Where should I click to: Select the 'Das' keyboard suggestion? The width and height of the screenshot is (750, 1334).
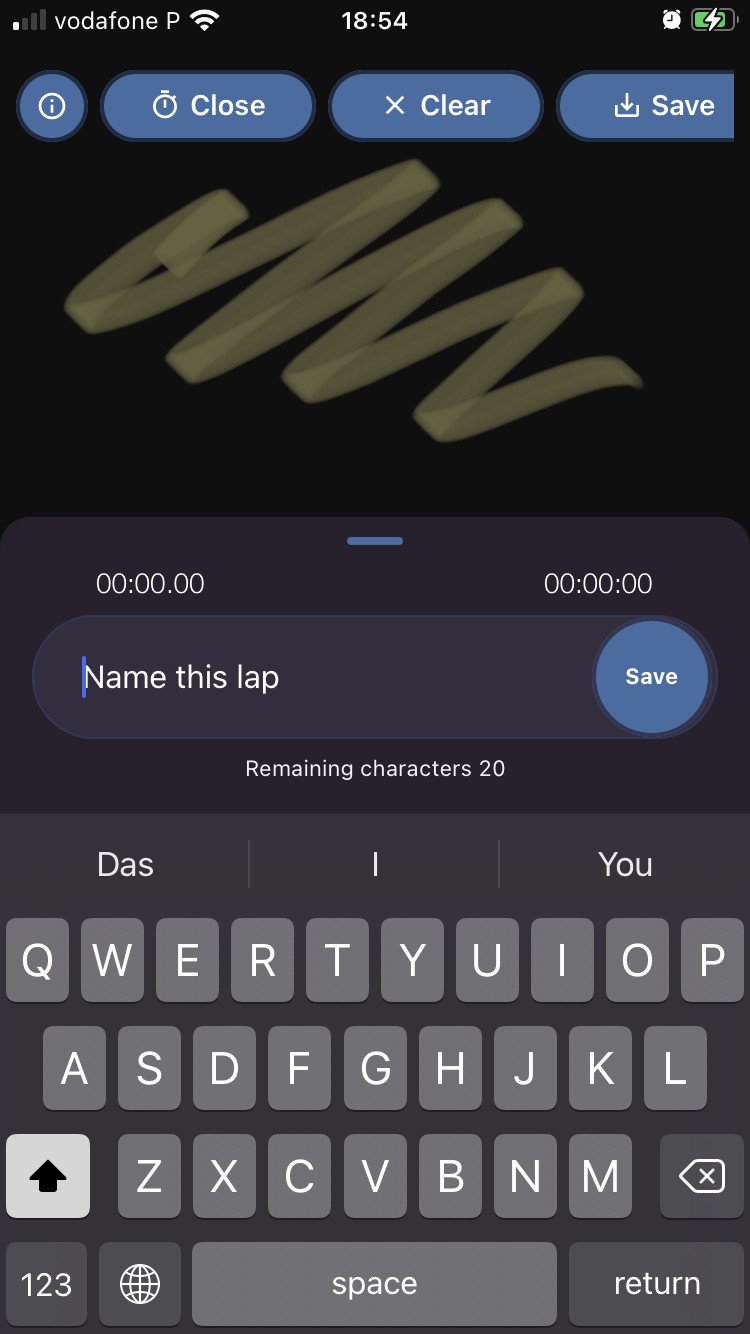pos(125,864)
